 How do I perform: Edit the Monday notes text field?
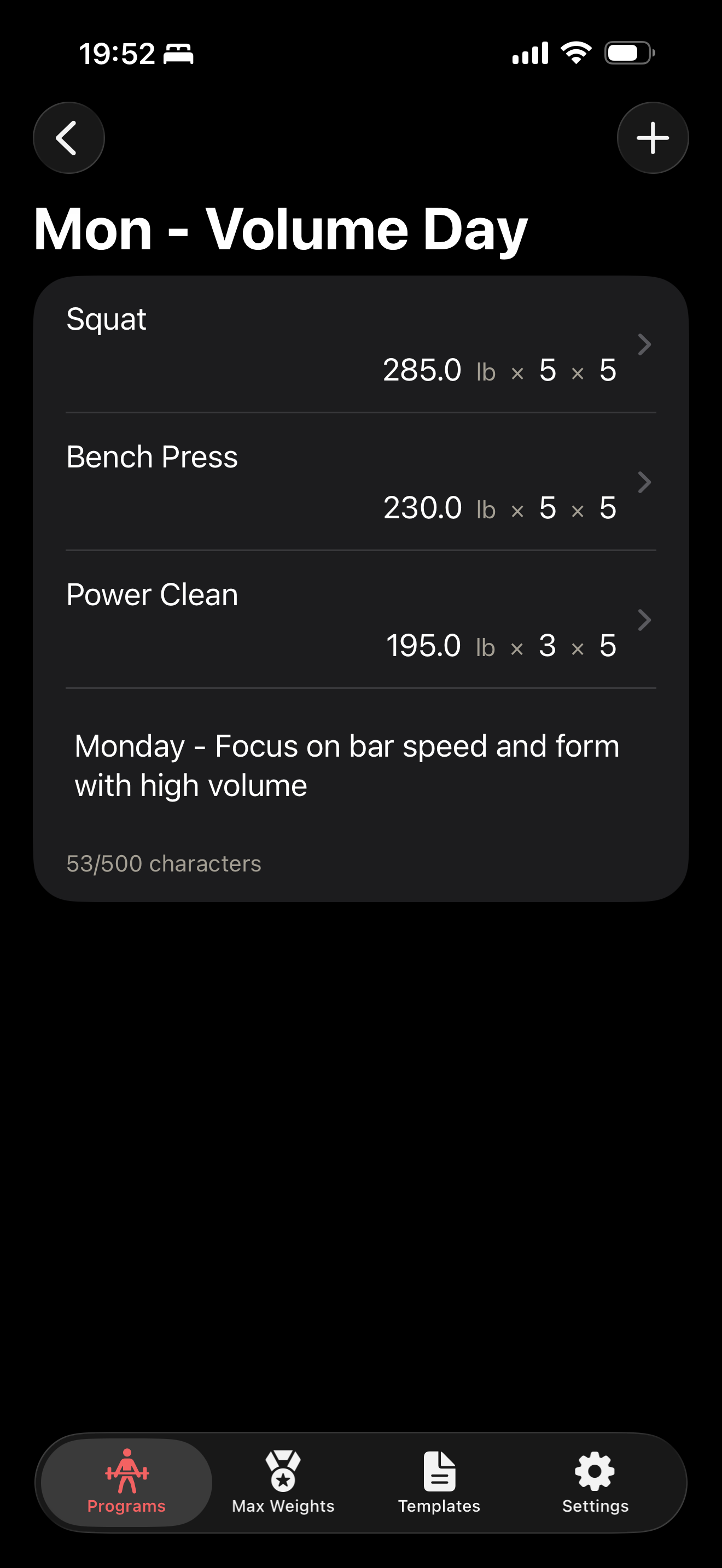tap(347, 766)
